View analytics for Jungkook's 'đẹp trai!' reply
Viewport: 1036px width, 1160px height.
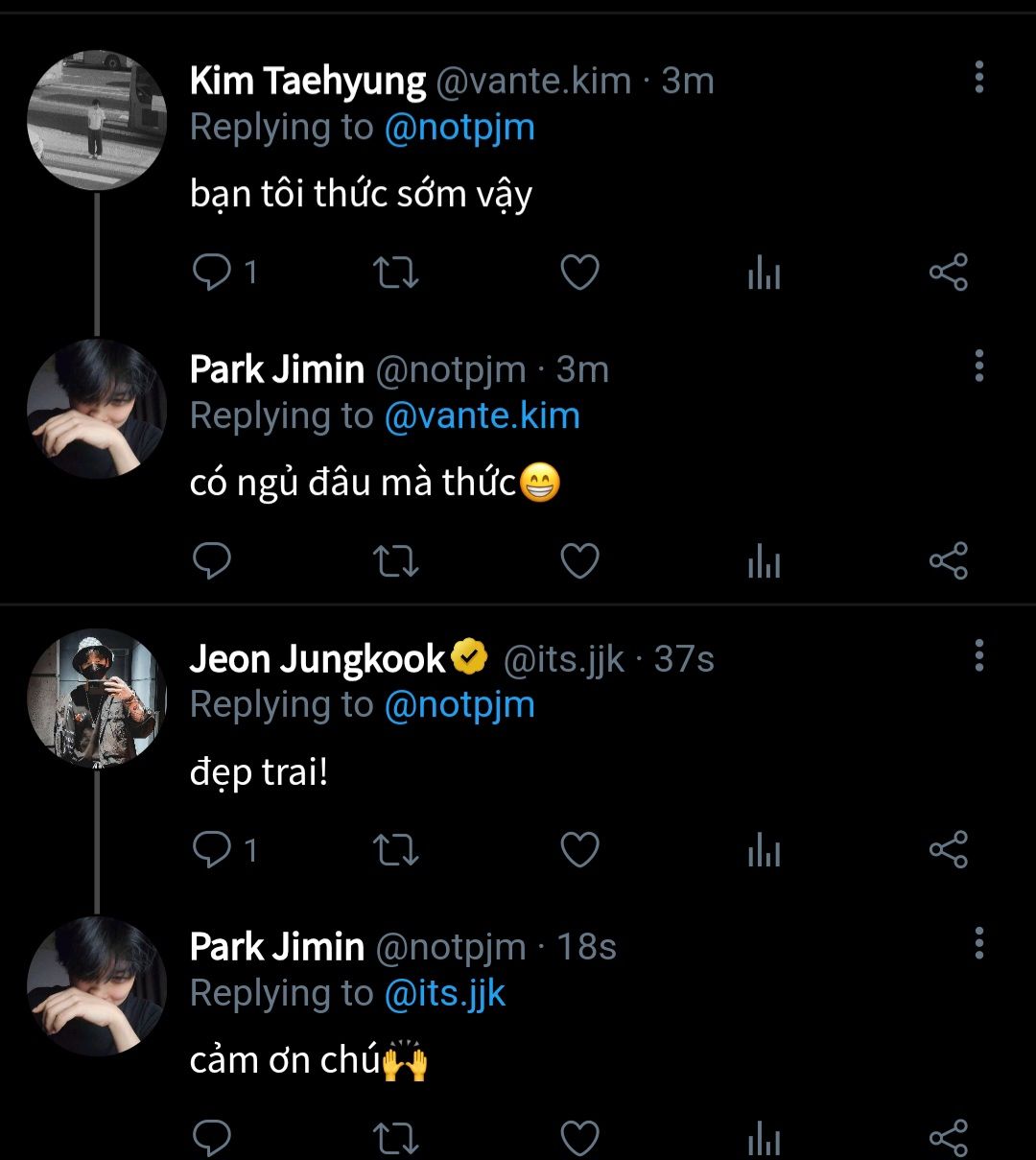(764, 850)
